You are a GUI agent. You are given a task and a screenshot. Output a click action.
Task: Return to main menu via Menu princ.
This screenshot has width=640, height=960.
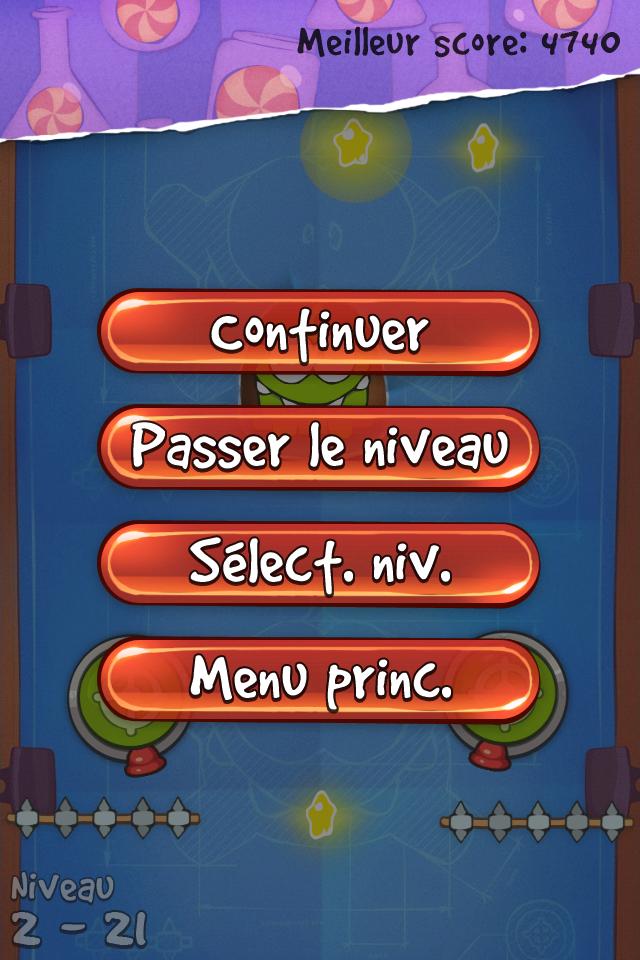pos(319,680)
